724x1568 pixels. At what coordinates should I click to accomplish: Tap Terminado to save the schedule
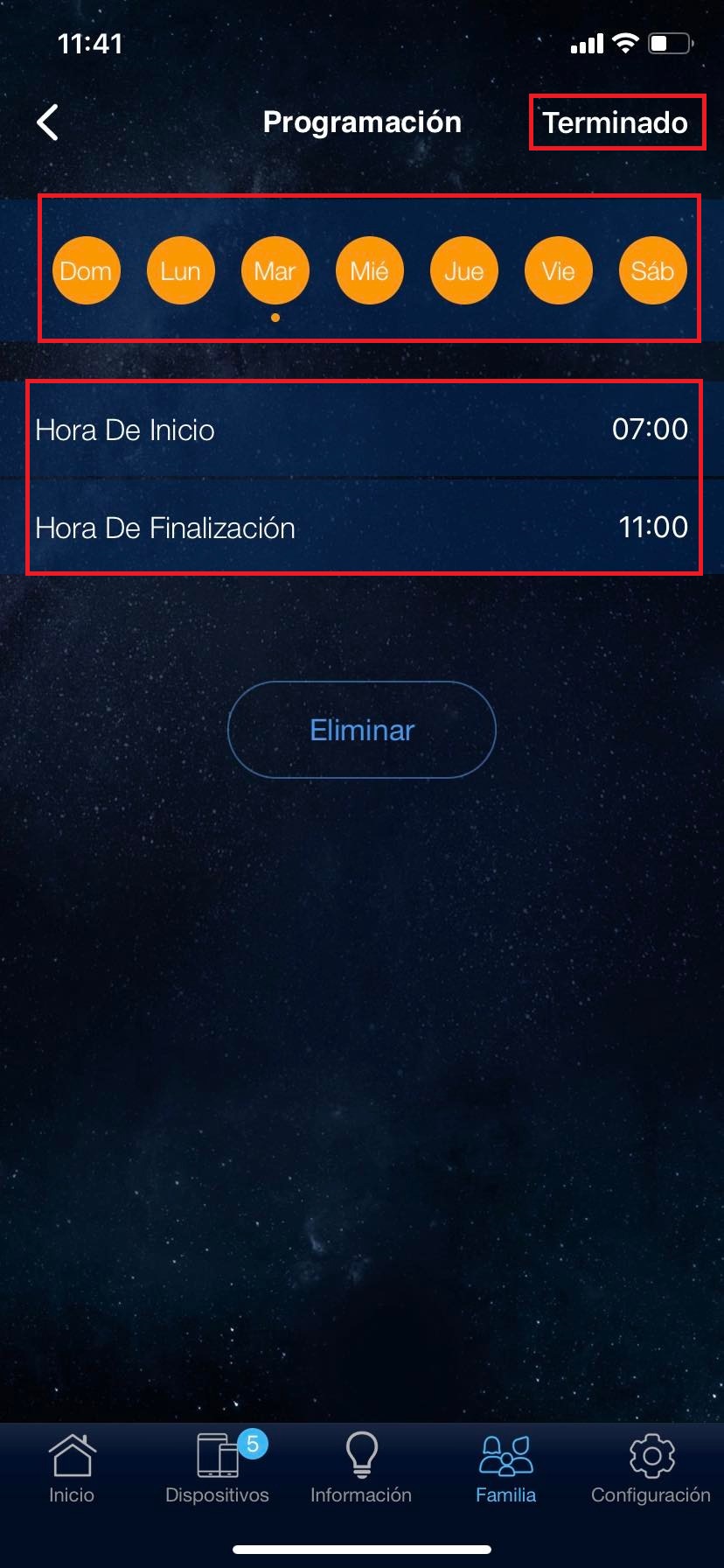(x=616, y=122)
